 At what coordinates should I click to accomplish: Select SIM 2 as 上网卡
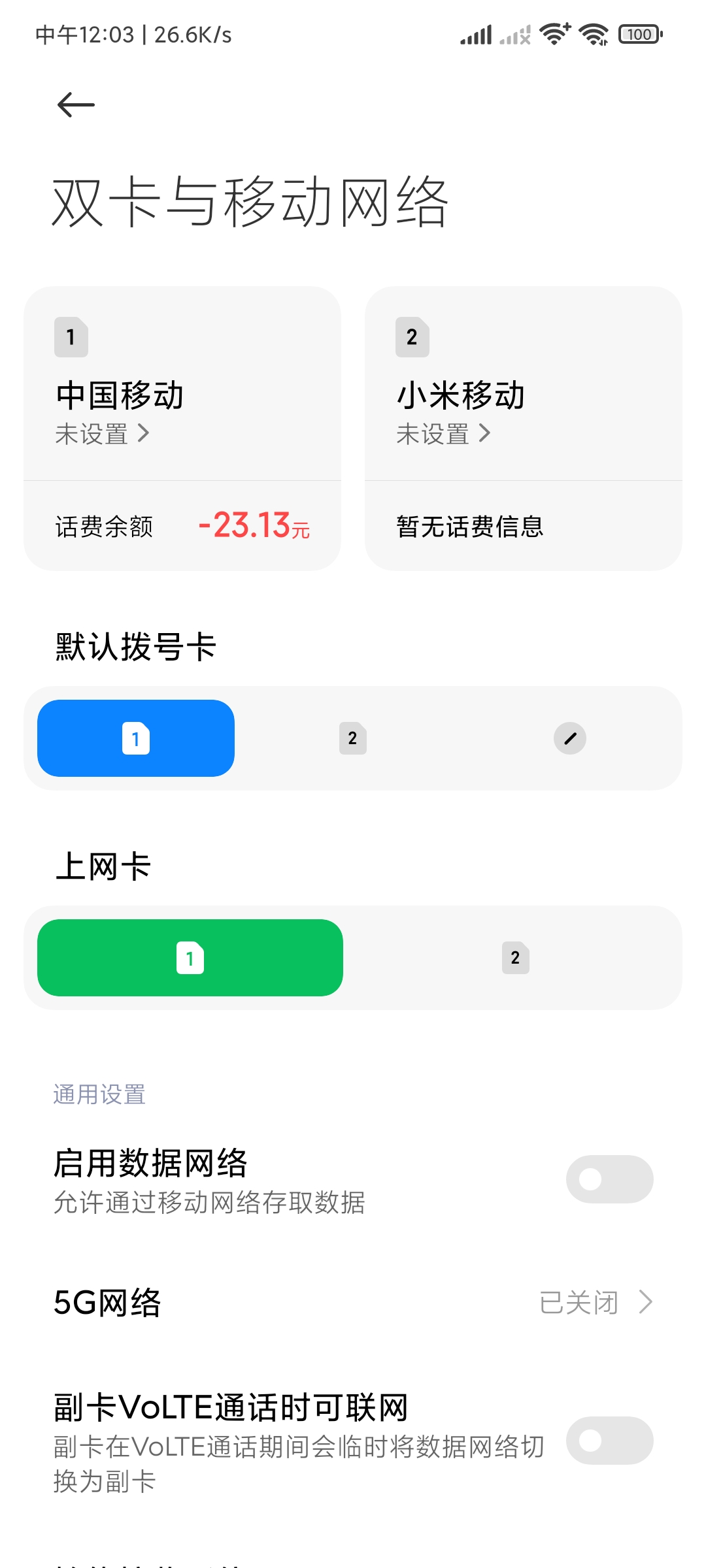pos(516,958)
